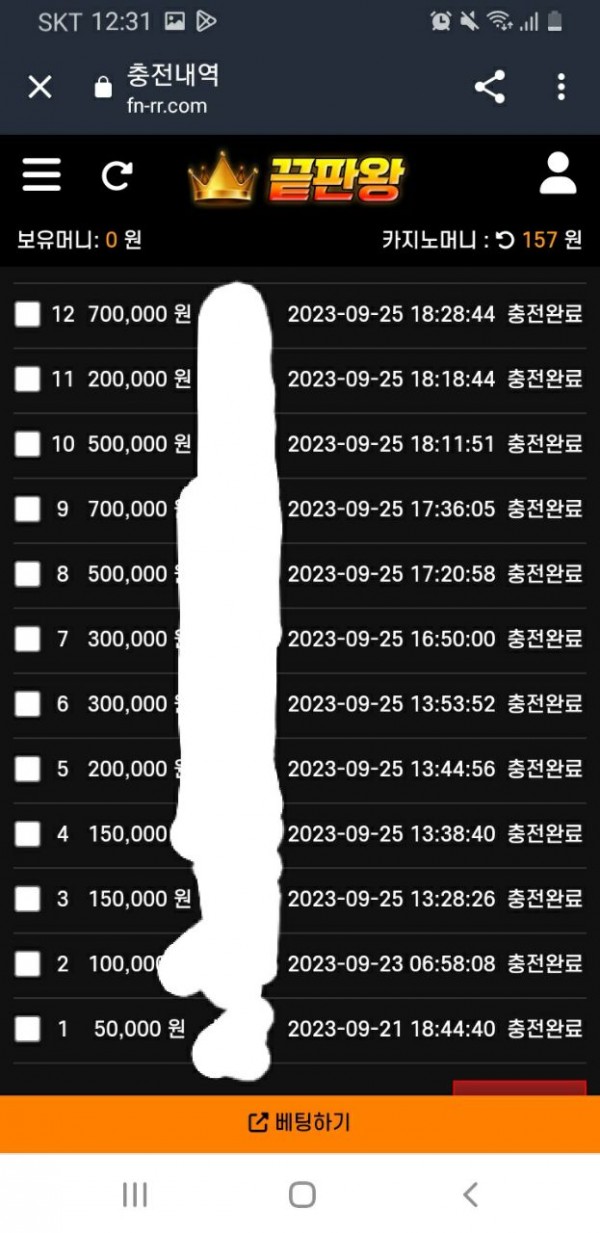Open the browser overflow menu
600x1233 pixels.
[x=561, y=87]
